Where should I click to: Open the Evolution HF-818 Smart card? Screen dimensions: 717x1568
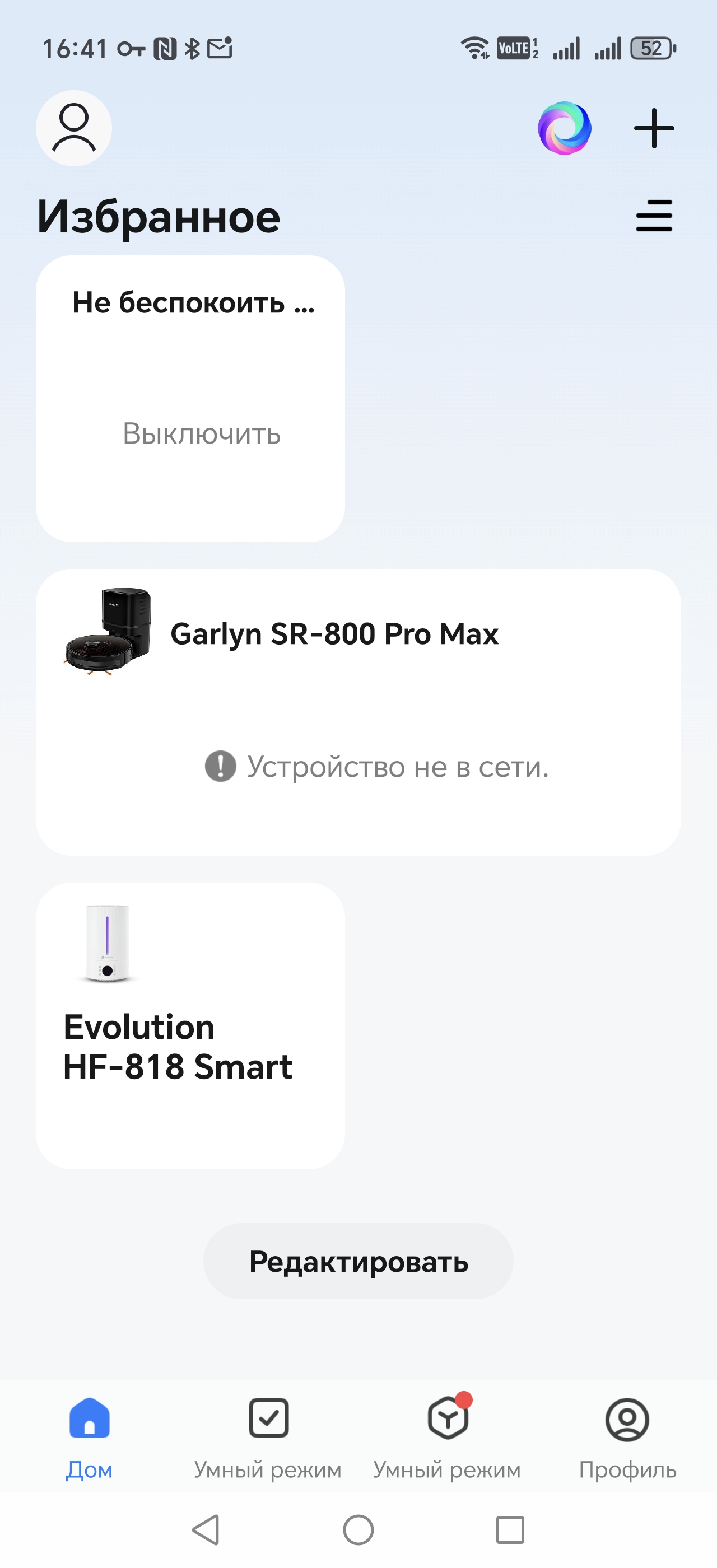click(x=190, y=1026)
